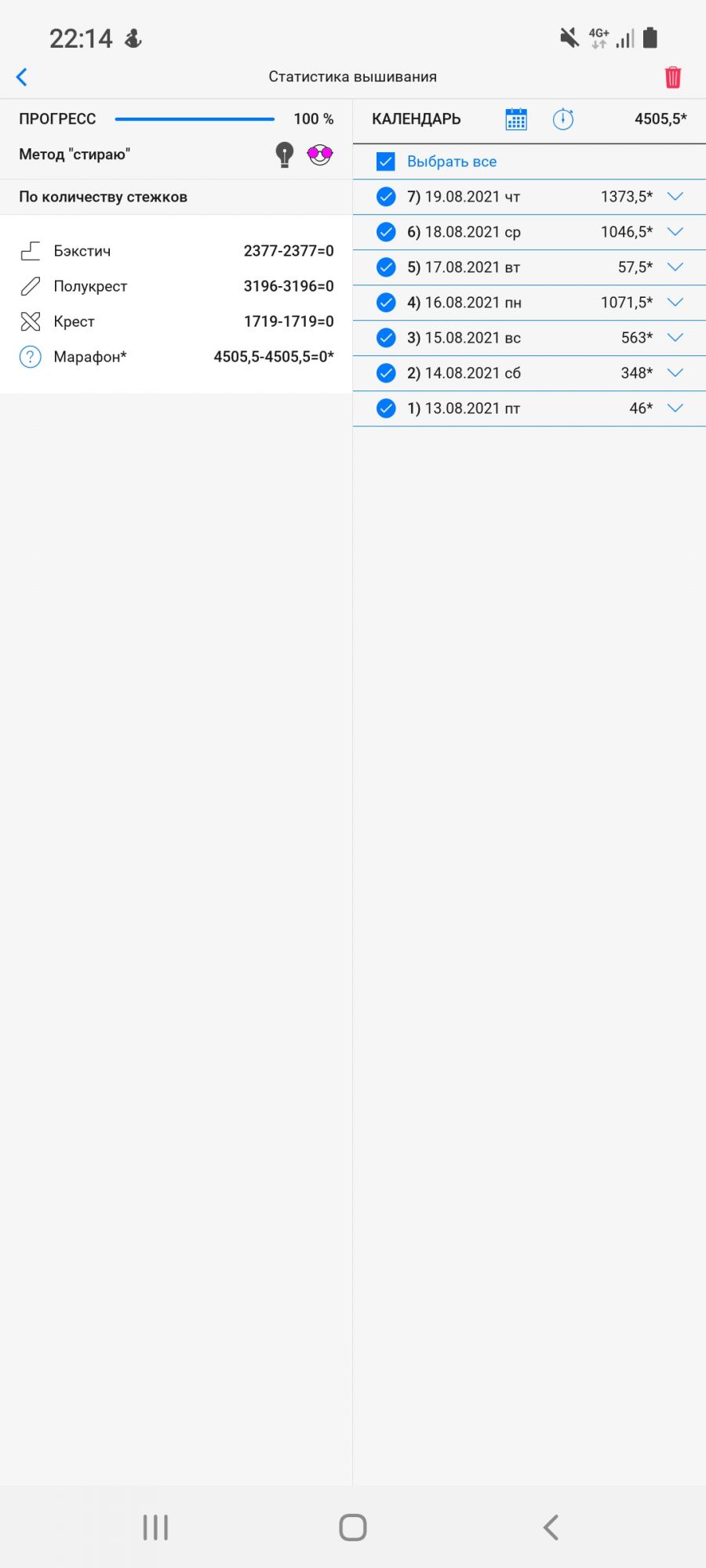Expand the 19.08.2021 чт row
Viewport: 706px width, 1568px height.
[x=675, y=197]
